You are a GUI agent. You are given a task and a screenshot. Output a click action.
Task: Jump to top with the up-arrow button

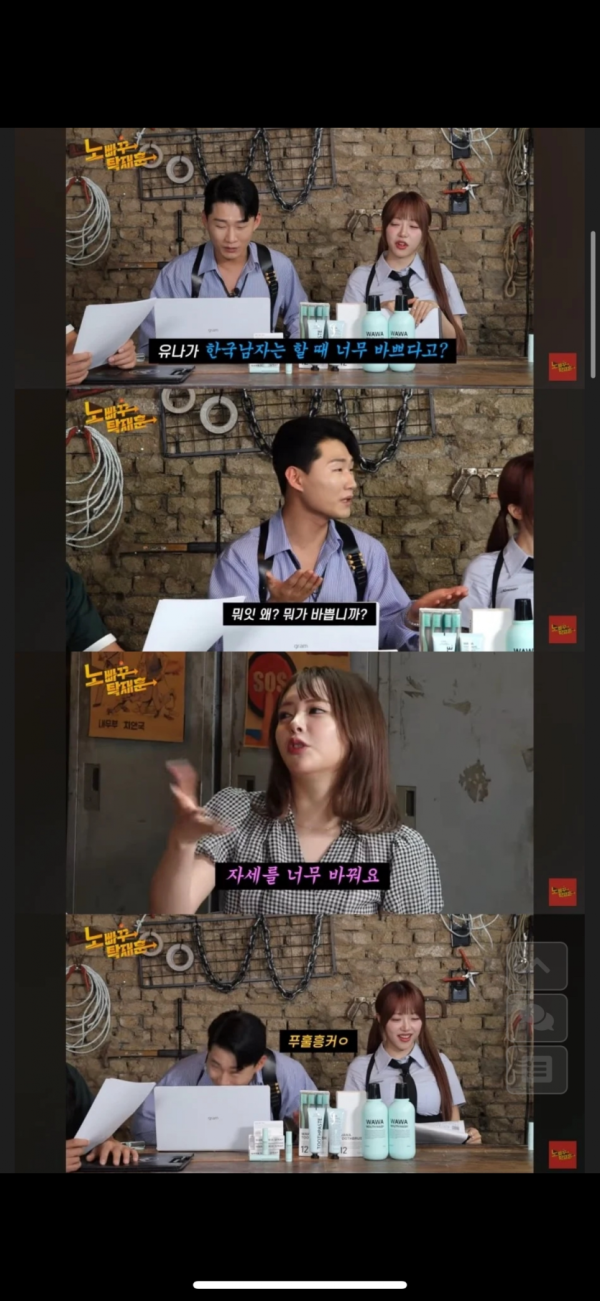coord(538,966)
